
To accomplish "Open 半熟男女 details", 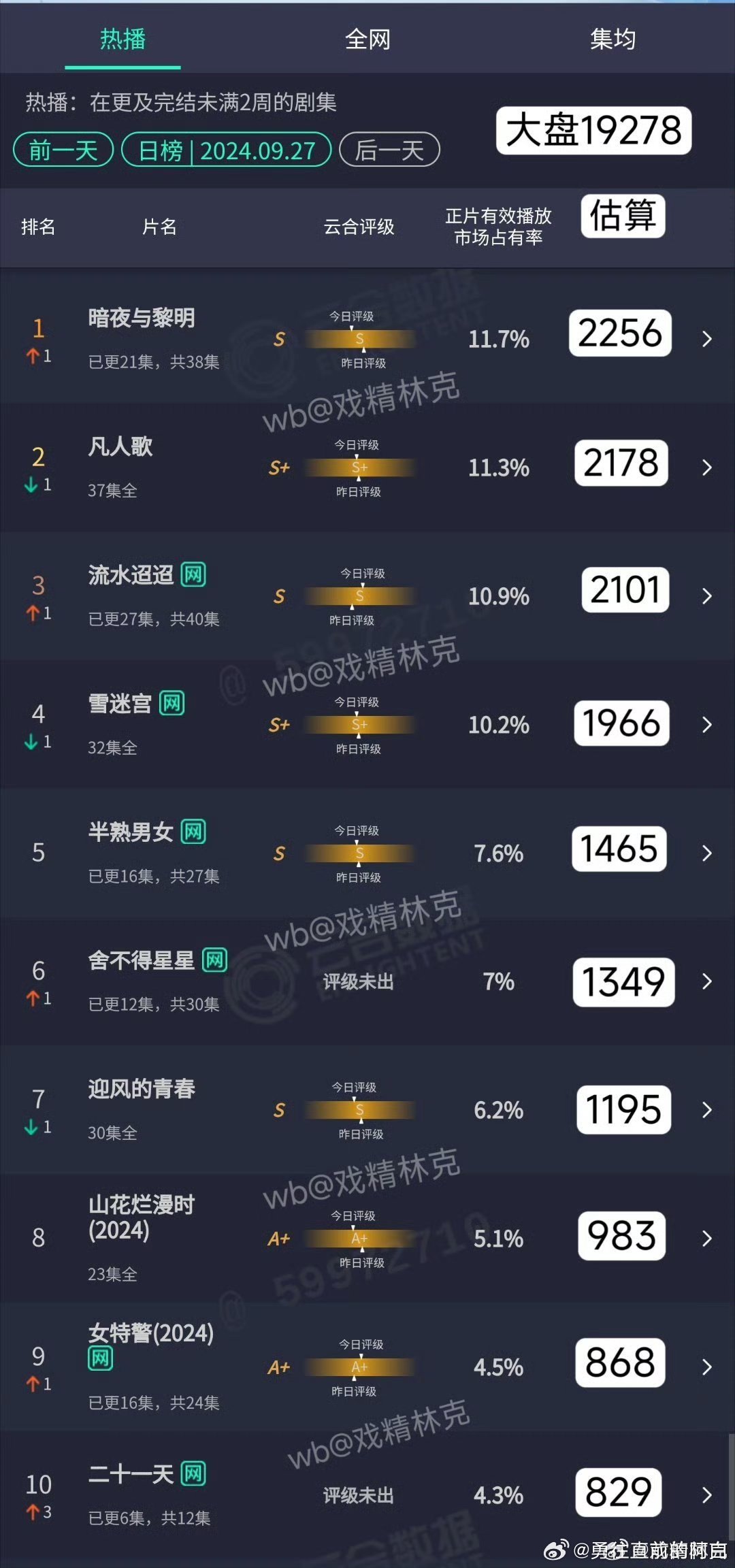I will click(x=367, y=853).
